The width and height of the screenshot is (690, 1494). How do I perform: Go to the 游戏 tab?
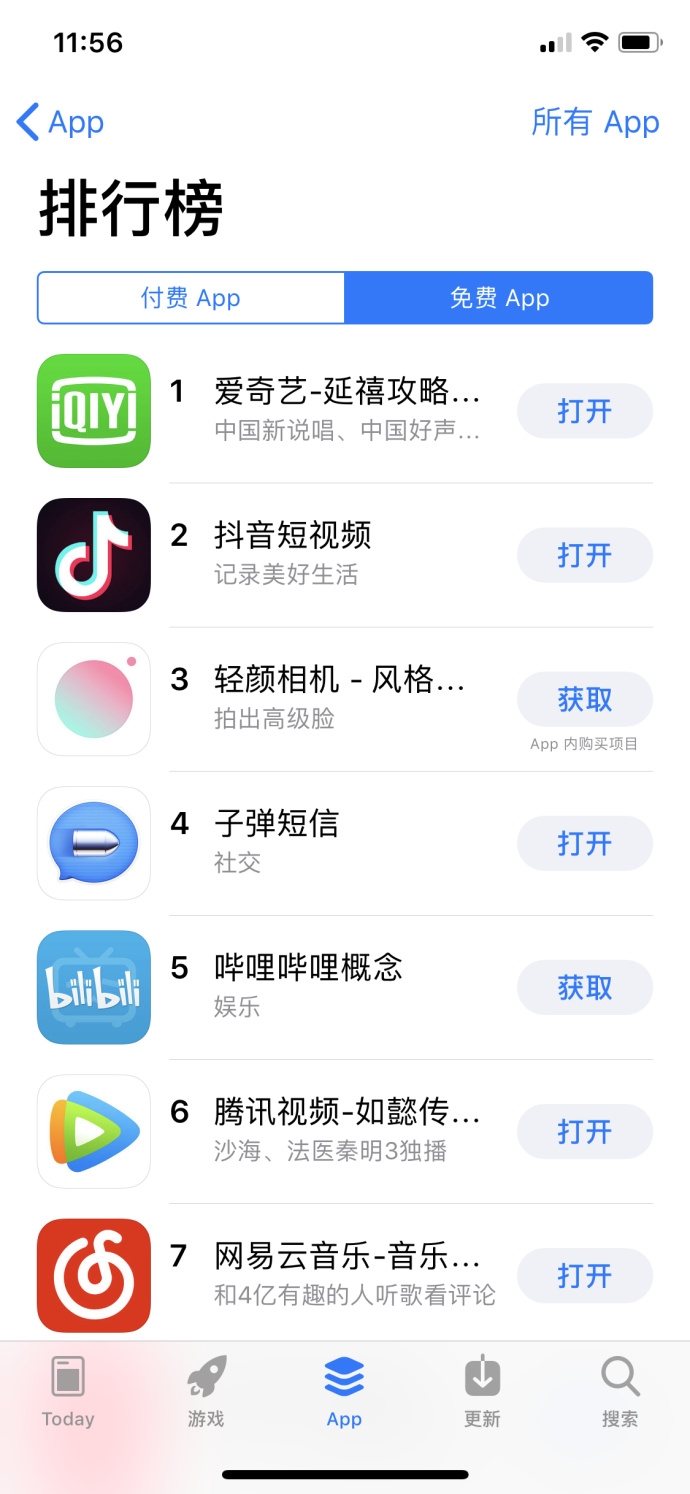206,1392
